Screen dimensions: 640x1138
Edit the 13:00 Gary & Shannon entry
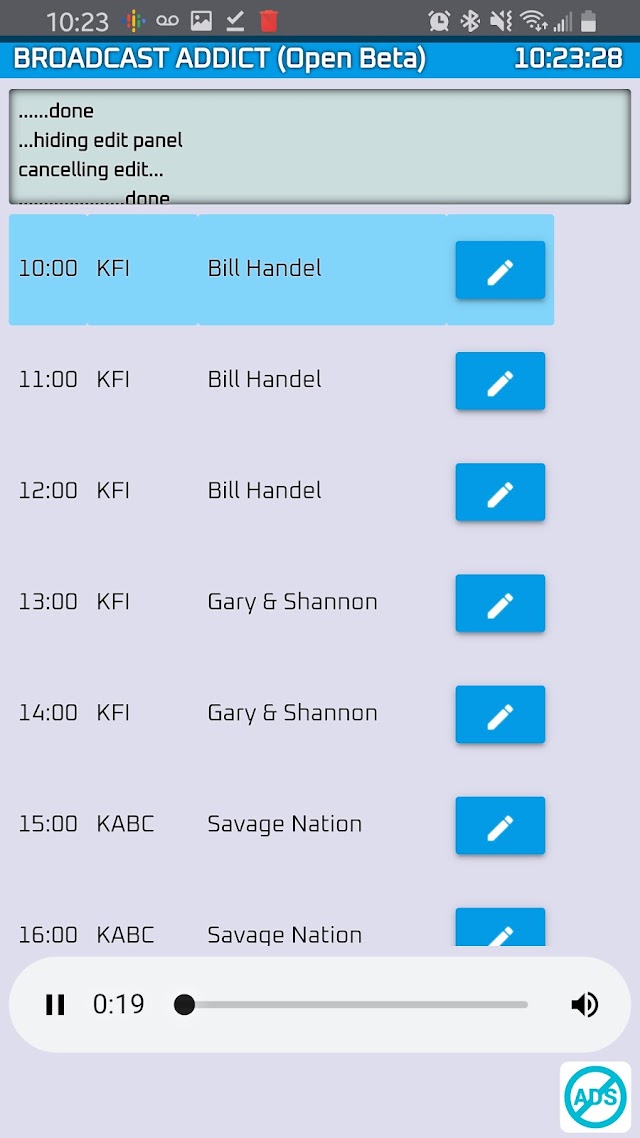(x=500, y=603)
